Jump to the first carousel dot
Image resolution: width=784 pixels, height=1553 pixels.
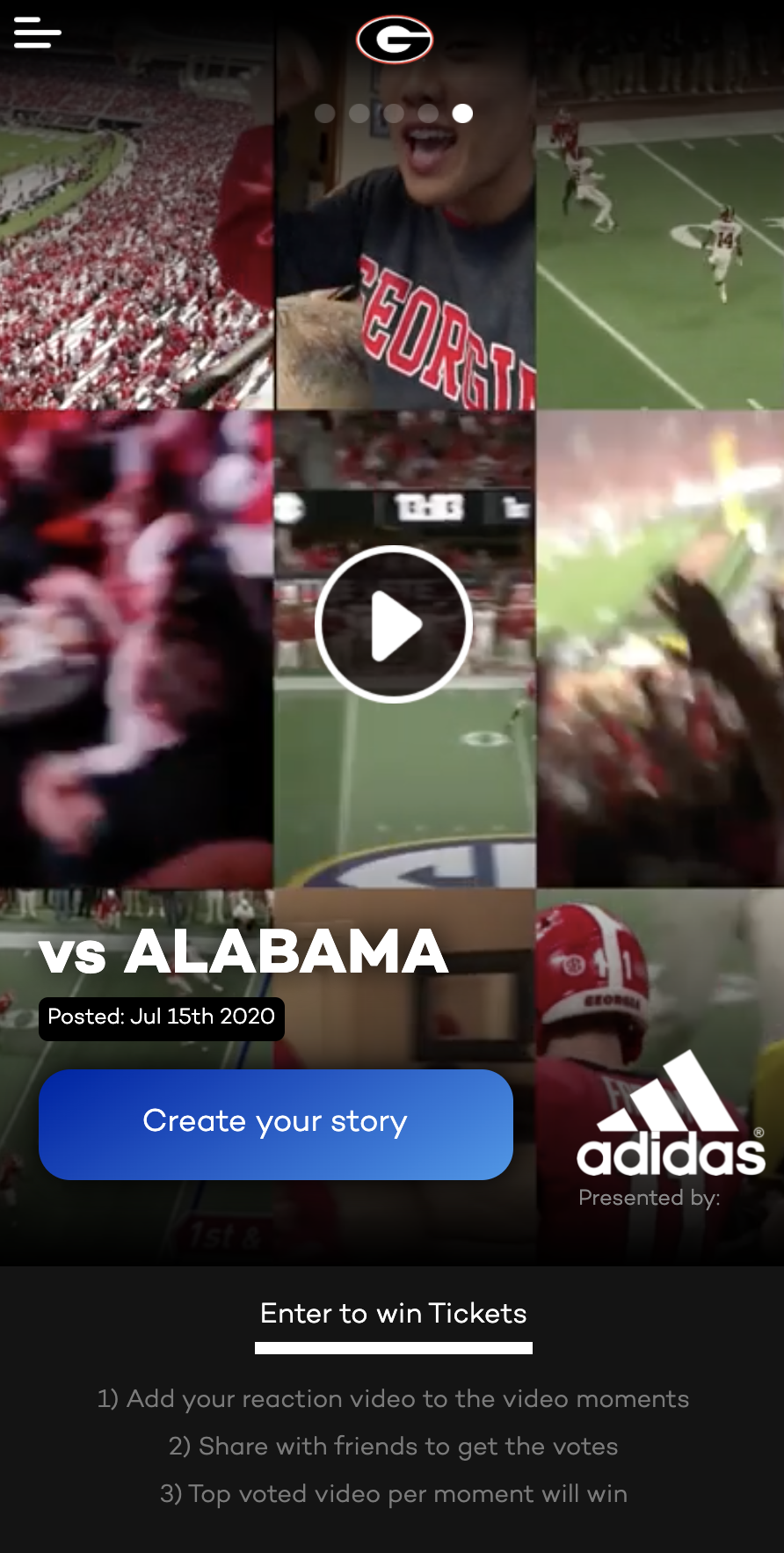click(x=324, y=113)
